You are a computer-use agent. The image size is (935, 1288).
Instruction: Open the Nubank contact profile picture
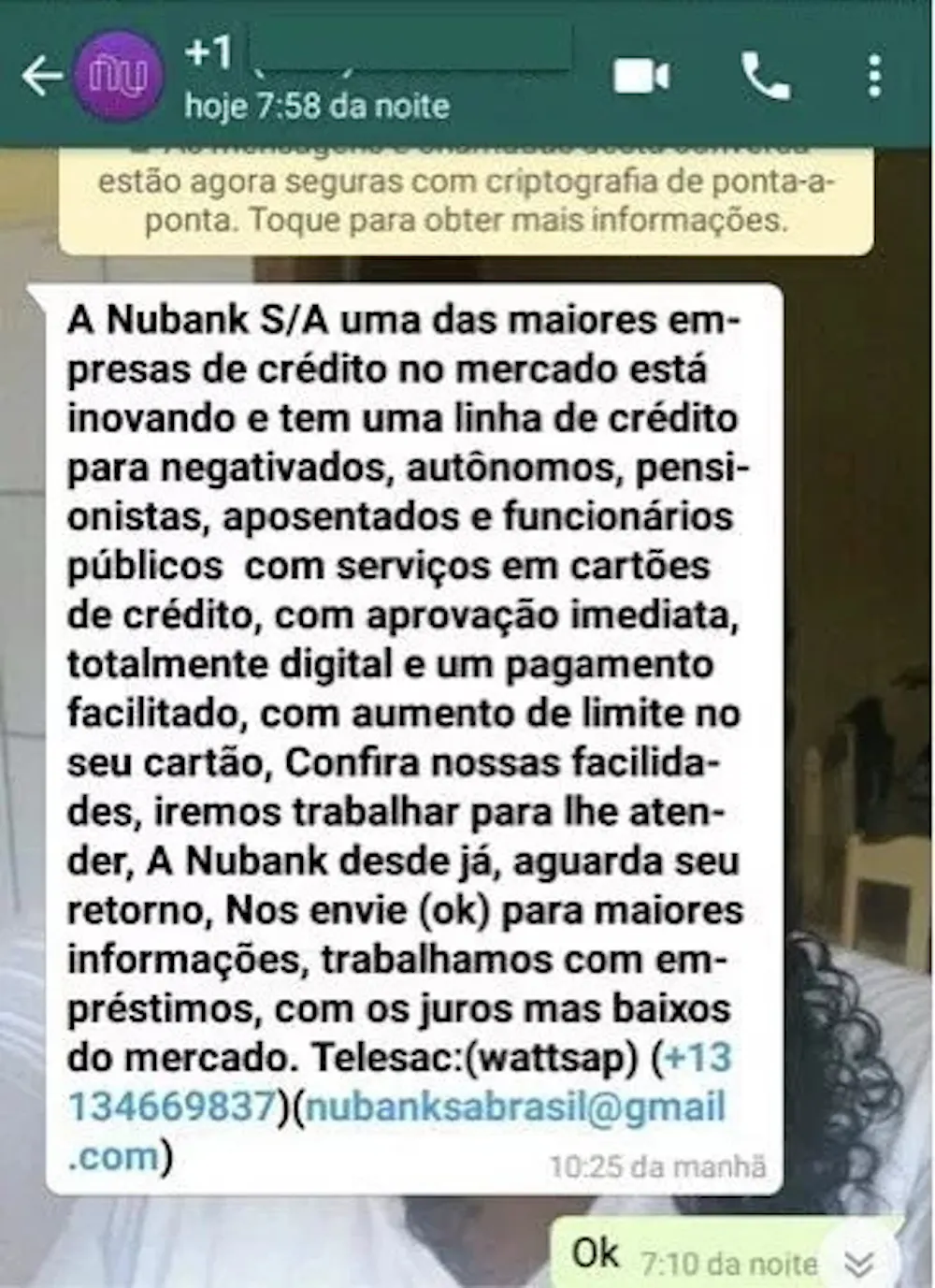117,76
